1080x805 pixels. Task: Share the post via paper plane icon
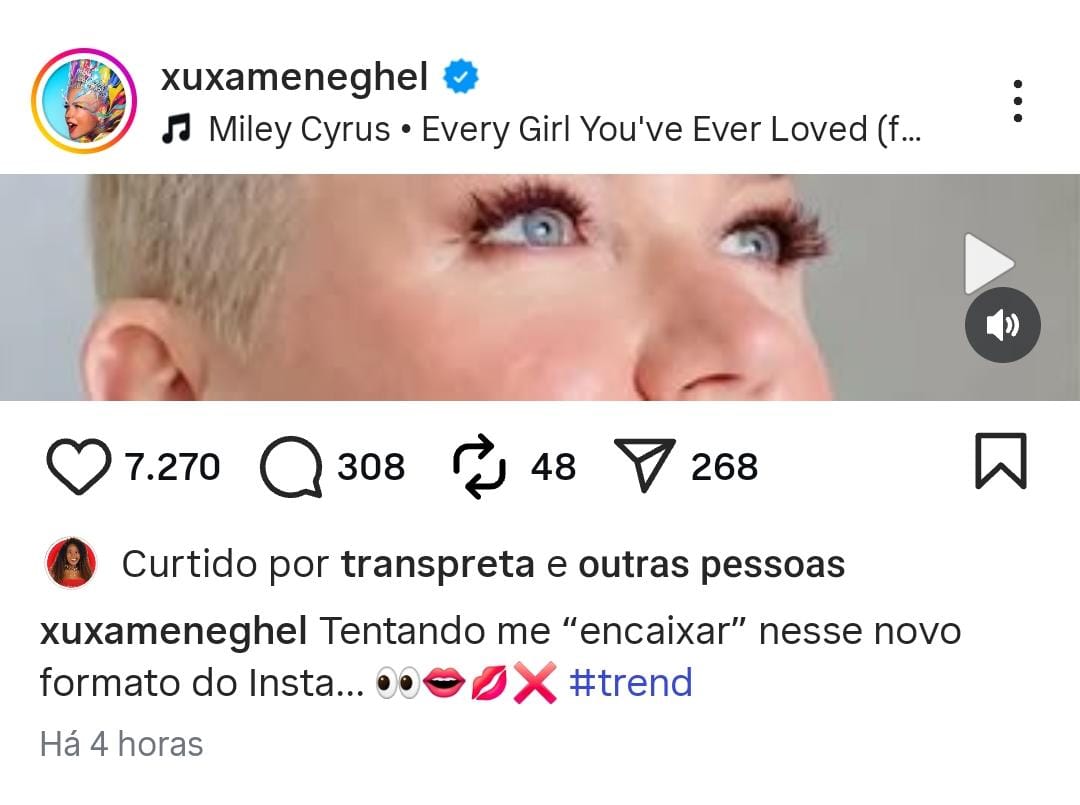(x=646, y=467)
